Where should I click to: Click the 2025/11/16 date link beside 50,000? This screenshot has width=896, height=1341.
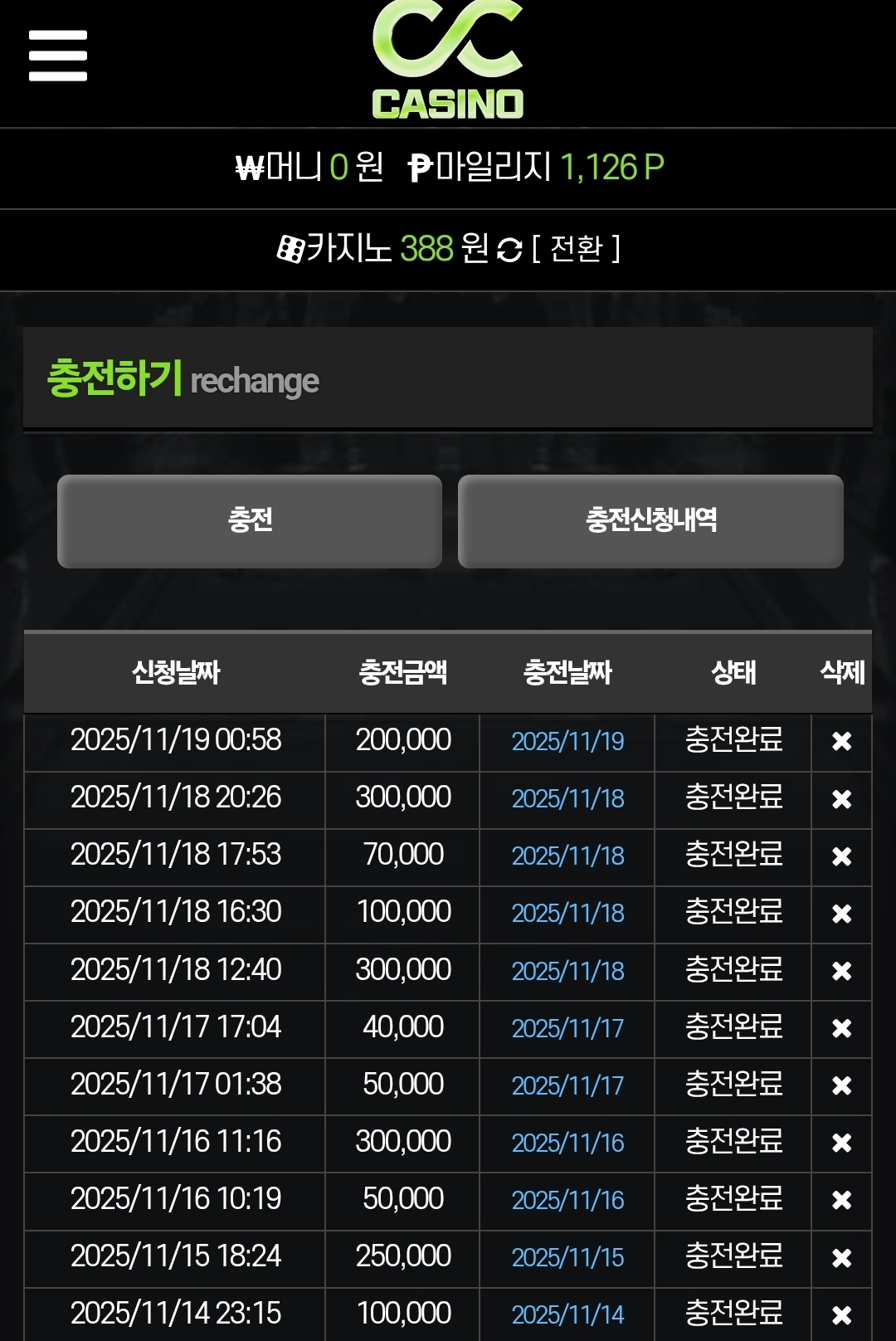[x=567, y=1199]
